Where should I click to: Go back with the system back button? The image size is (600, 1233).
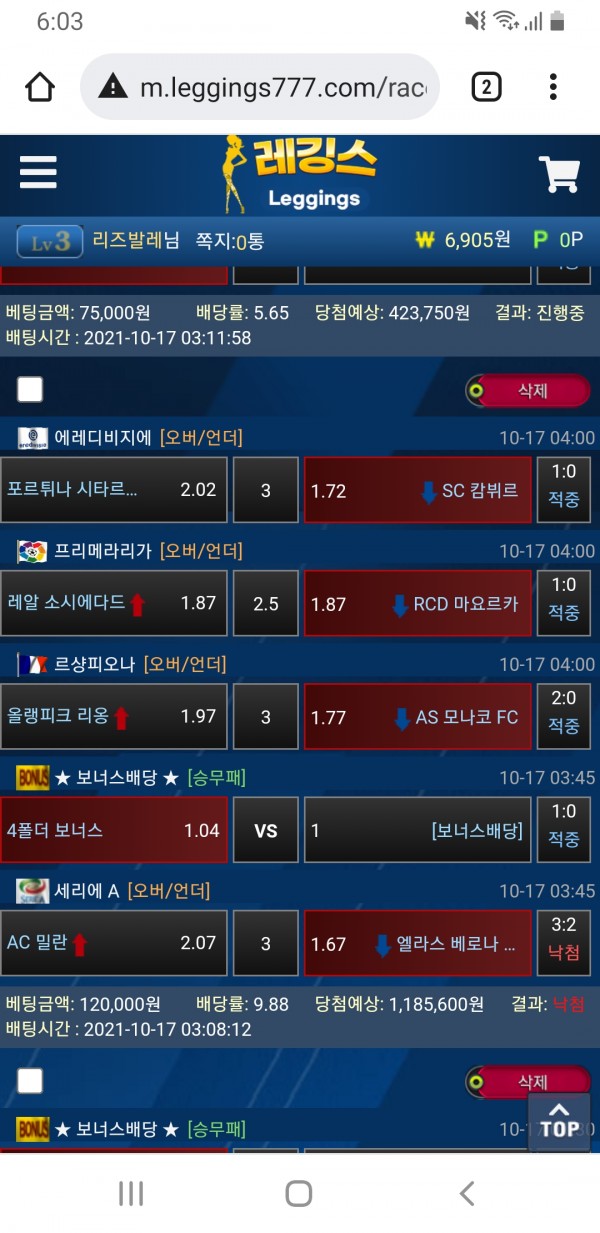pyautogui.click(x=466, y=1193)
